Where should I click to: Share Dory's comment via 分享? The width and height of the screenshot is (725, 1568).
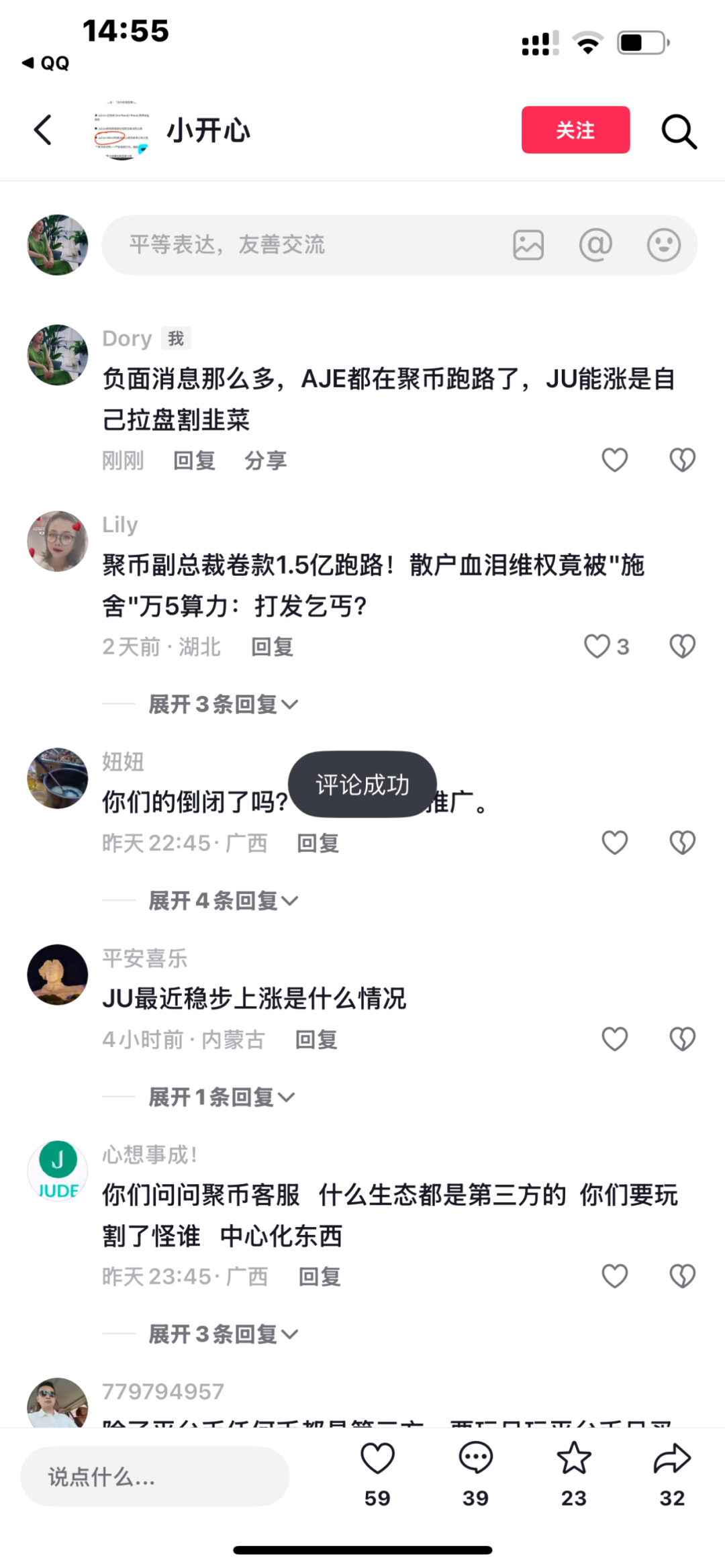tap(265, 460)
